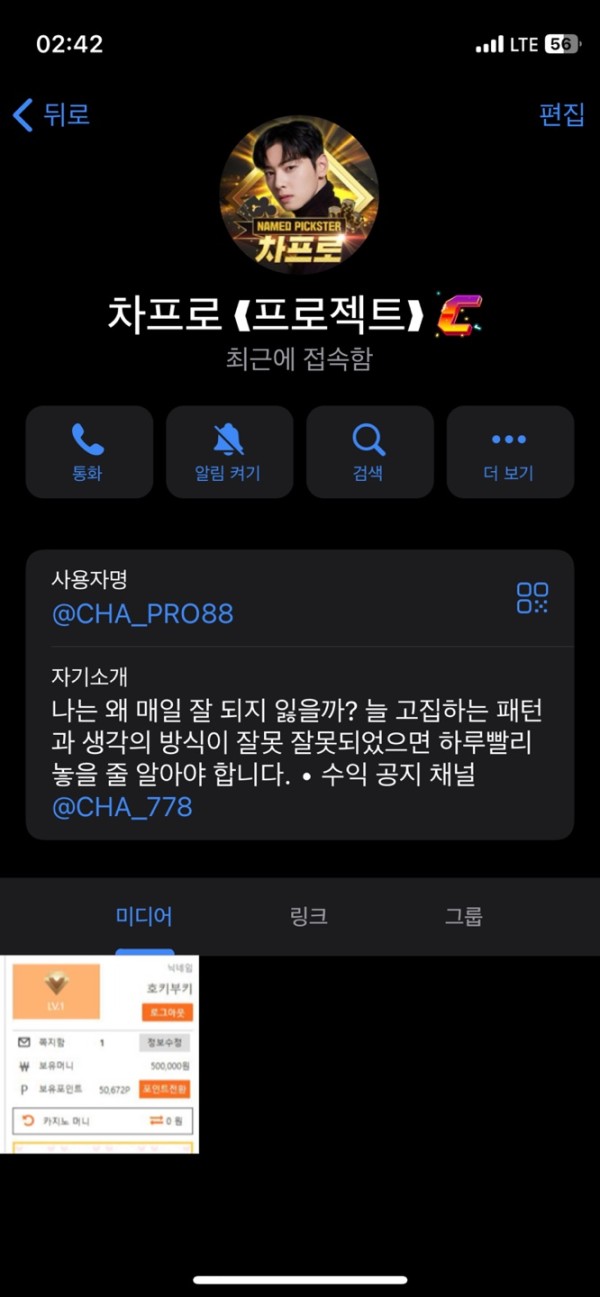Viewport: 600px width, 1297px height.
Task: Search this chat with 검색
Action: [369, 452]
